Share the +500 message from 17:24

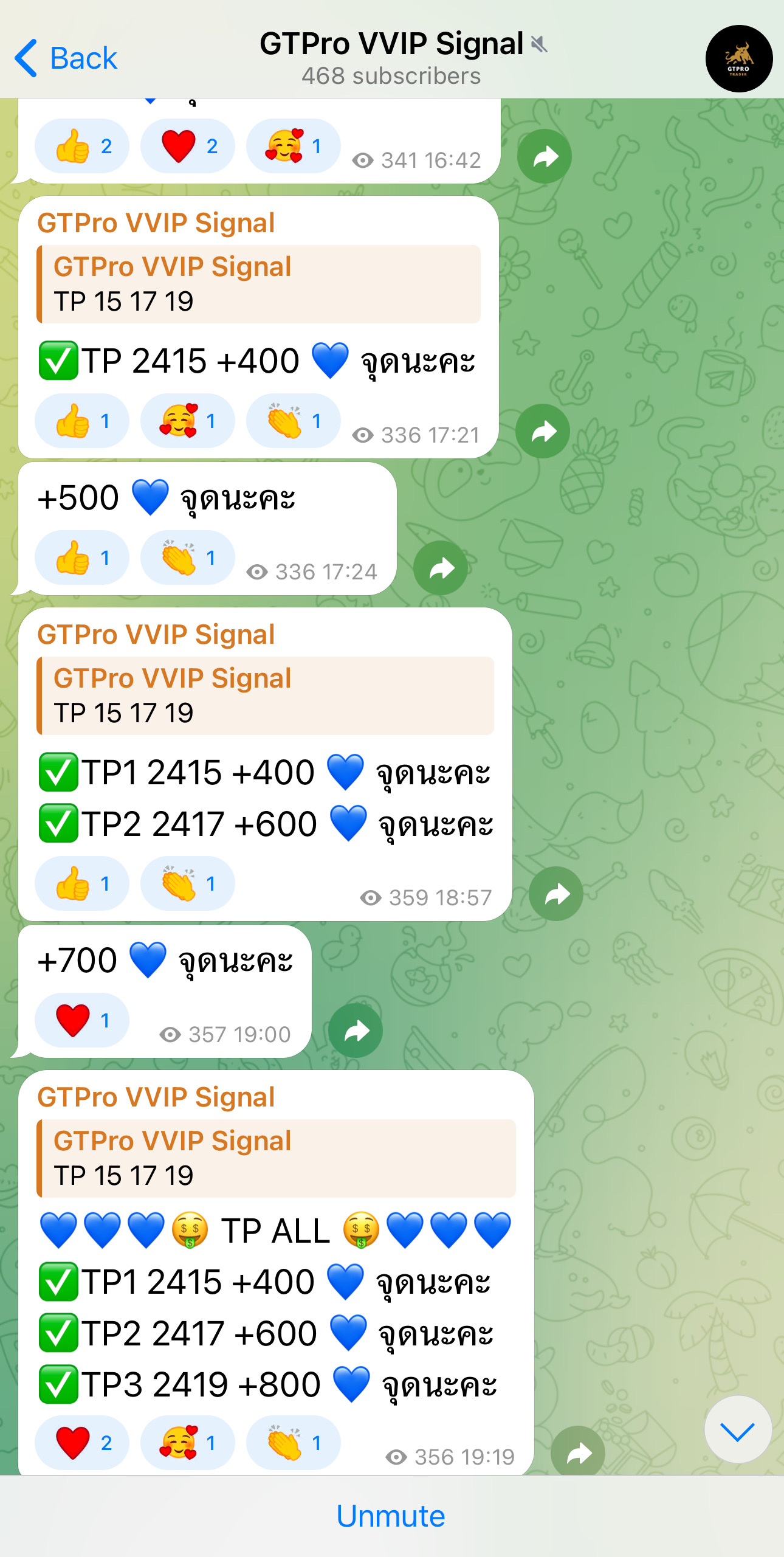(x=441, y=568)
